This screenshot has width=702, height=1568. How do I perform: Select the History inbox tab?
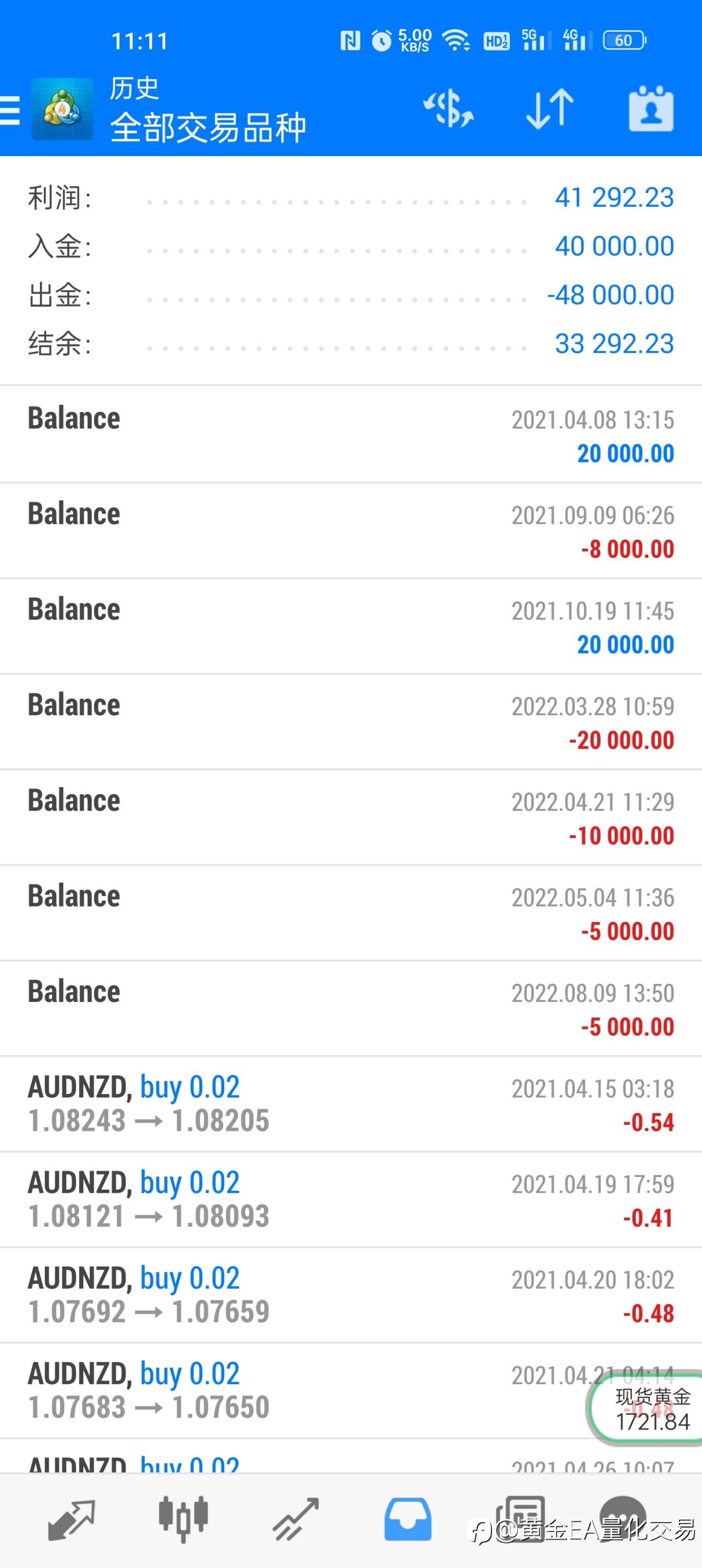(407, 1520)
